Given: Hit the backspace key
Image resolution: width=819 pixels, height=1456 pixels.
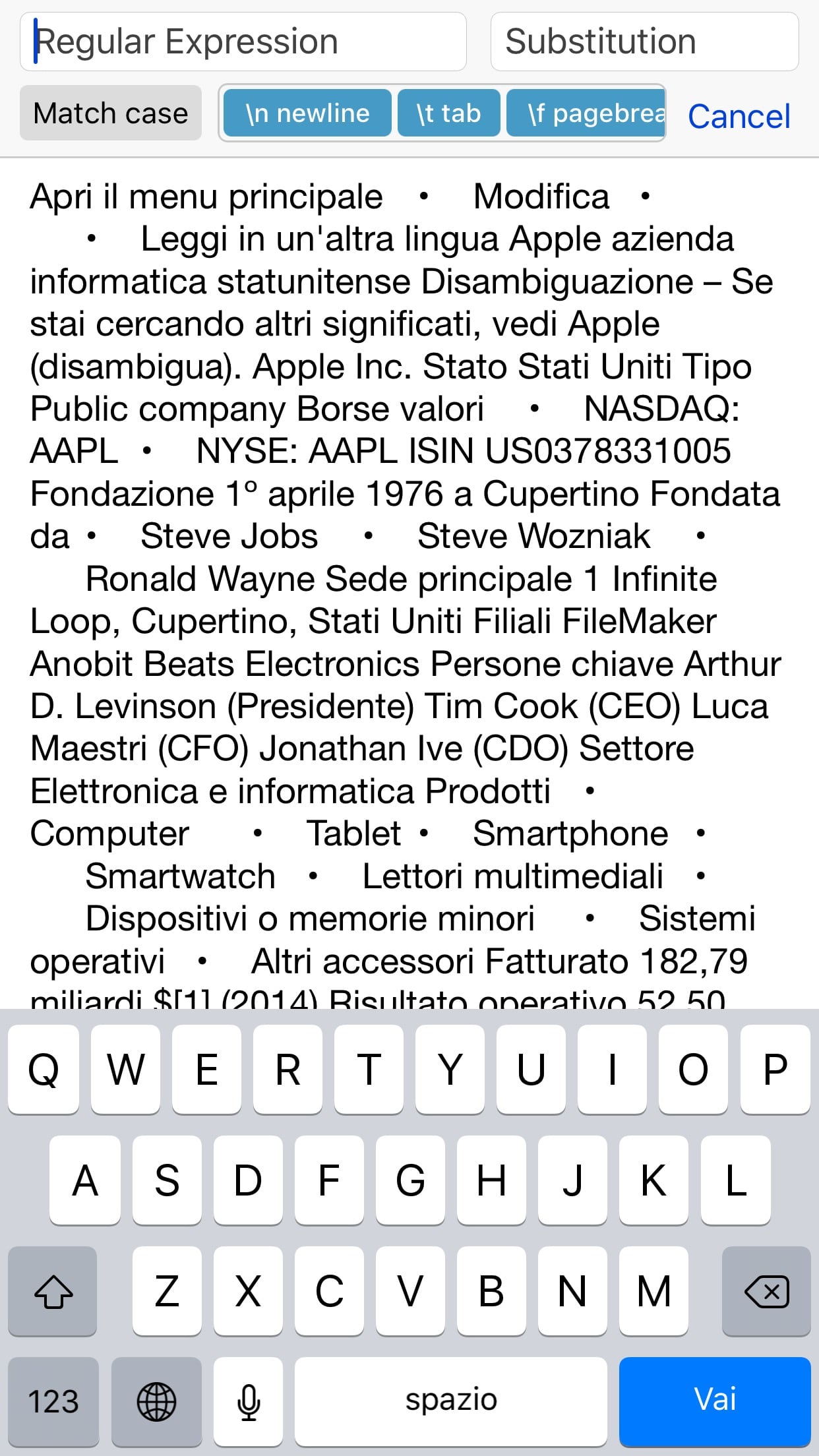Looking at the screenshot, I should click(766, 1290).
